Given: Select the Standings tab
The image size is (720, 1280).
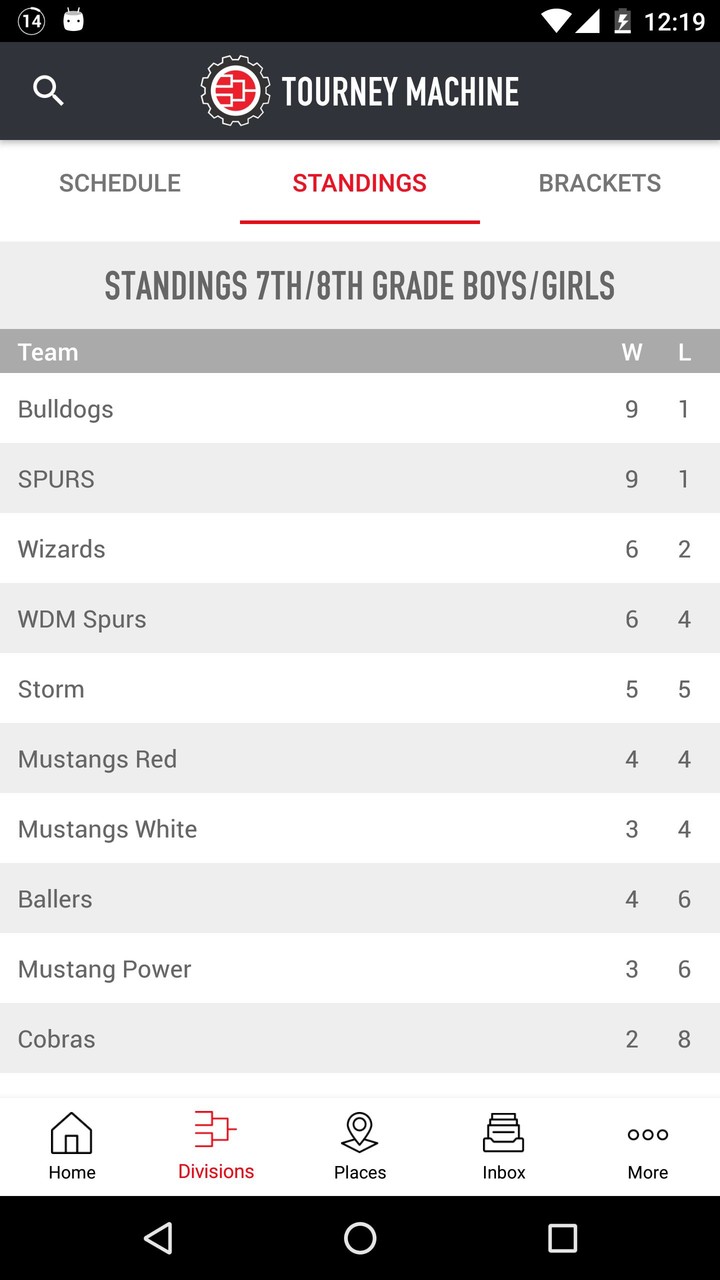Looking at the screenshot, I should (x=360, y=183).
